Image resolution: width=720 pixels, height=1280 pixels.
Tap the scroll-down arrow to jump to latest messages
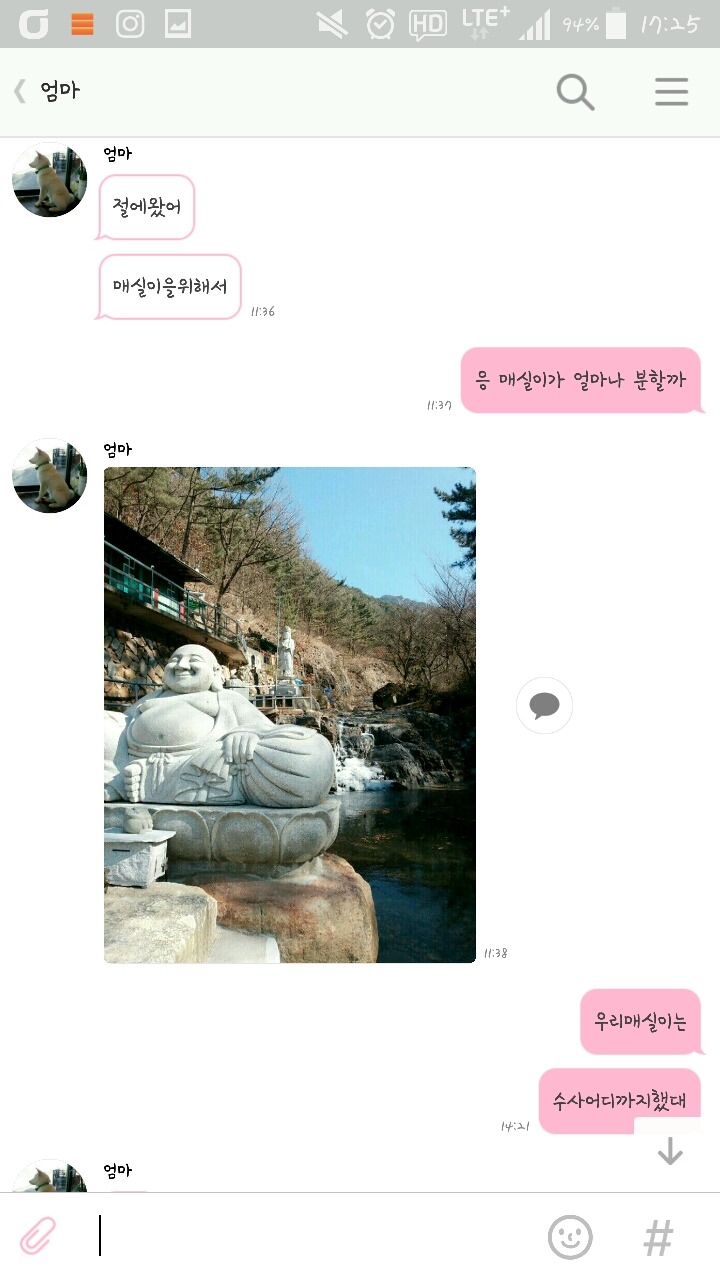[669, 1152]
